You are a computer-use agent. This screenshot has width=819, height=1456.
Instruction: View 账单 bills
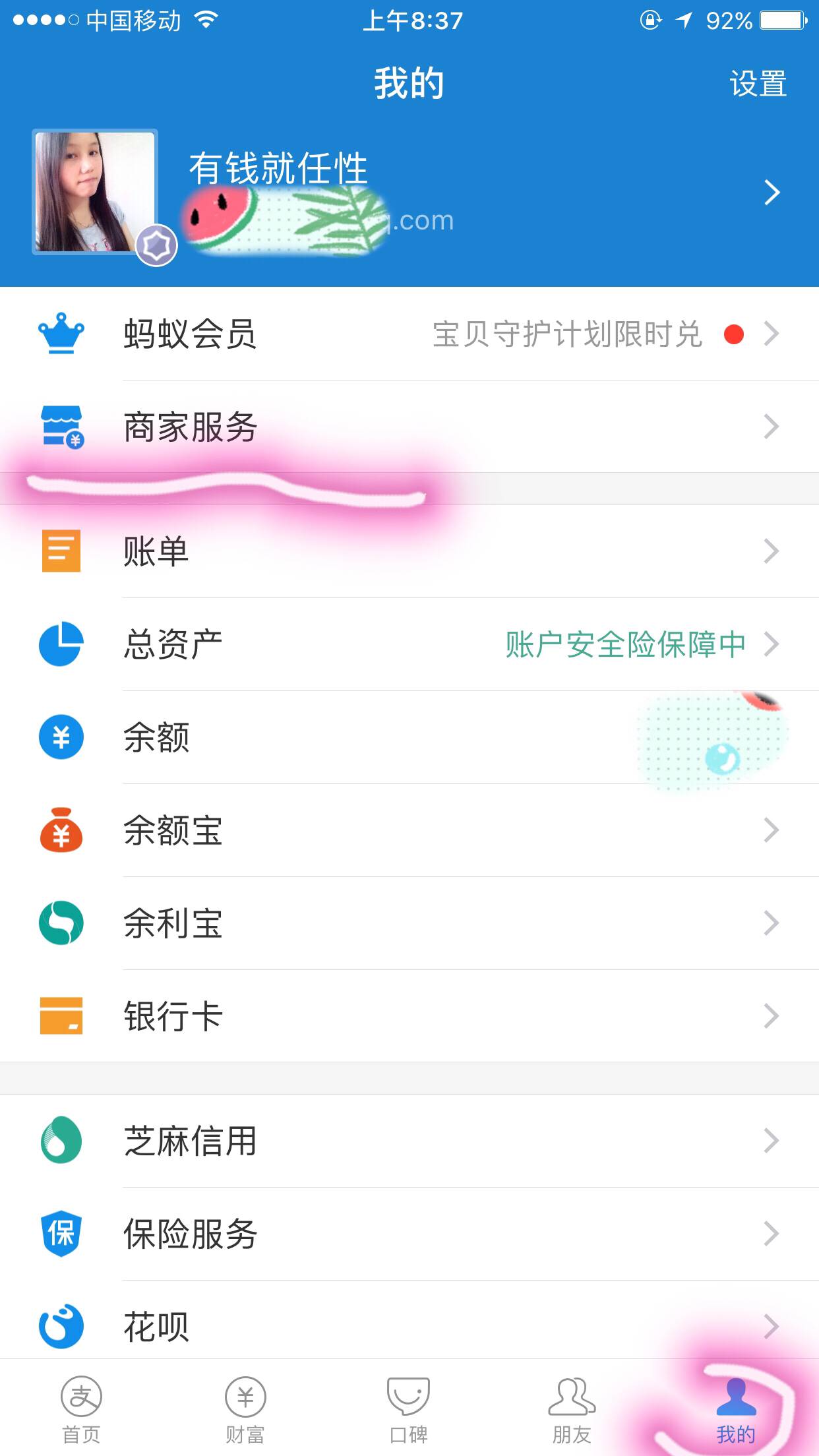[x=409, y=551]
